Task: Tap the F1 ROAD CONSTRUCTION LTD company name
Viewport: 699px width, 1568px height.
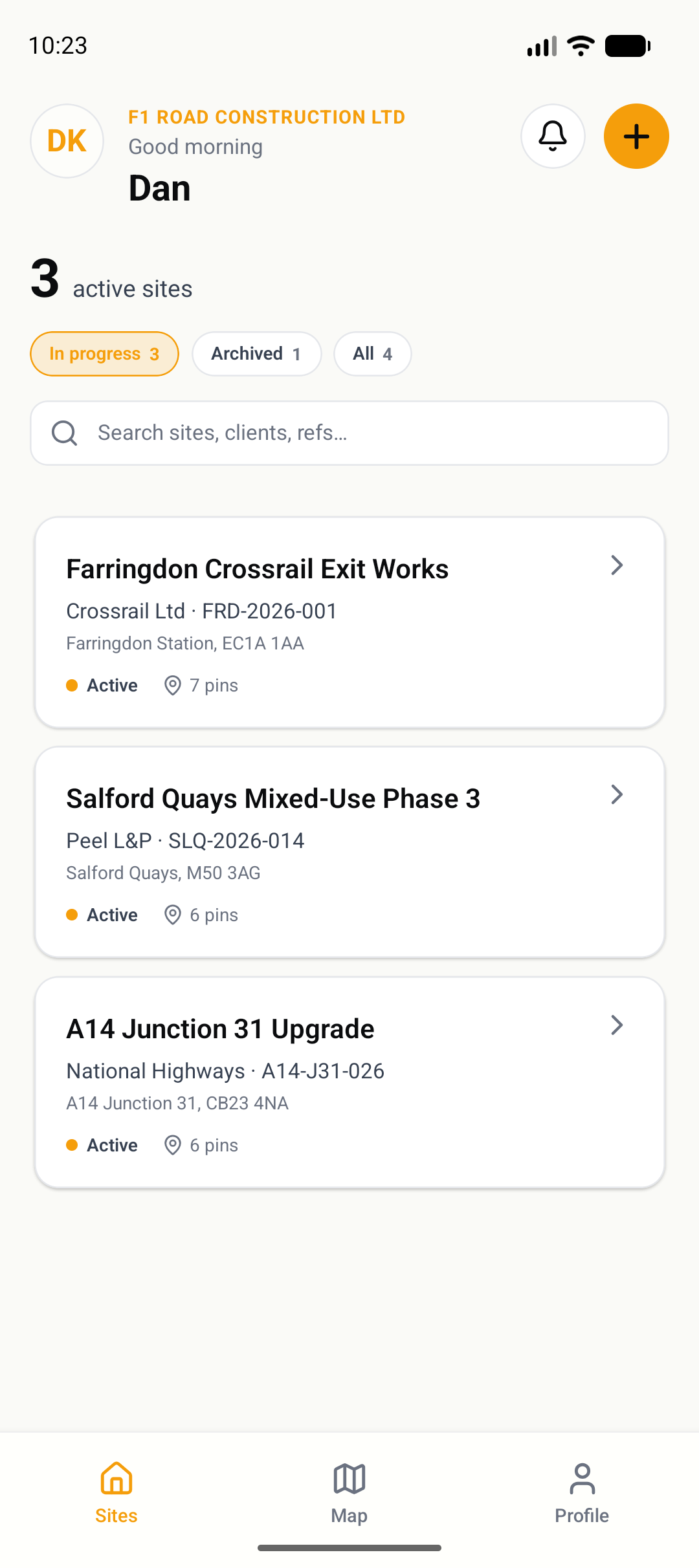Action: click(x=266, y=116)
